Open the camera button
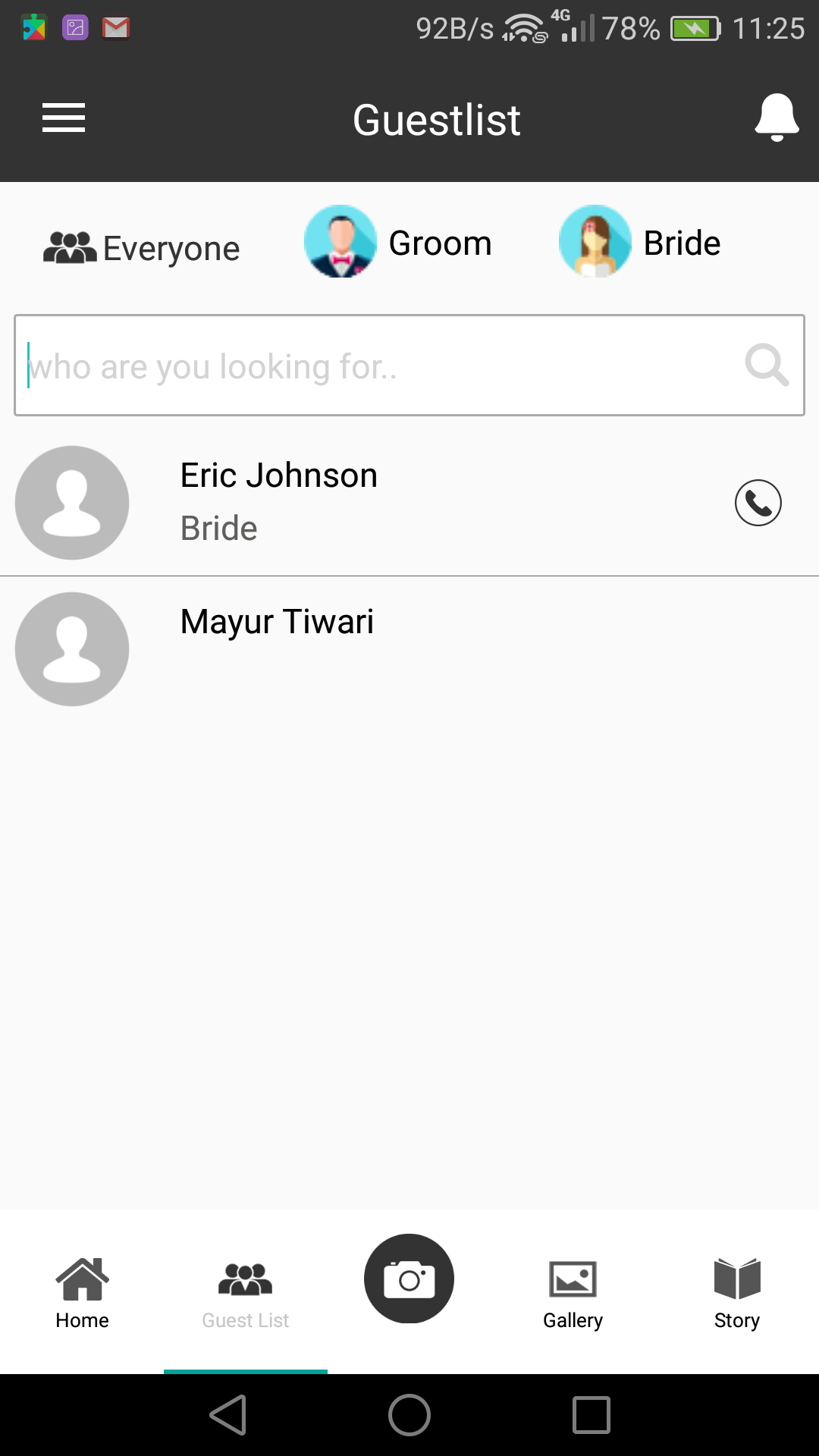The image size is (819, 1456). pos(409,1279)
